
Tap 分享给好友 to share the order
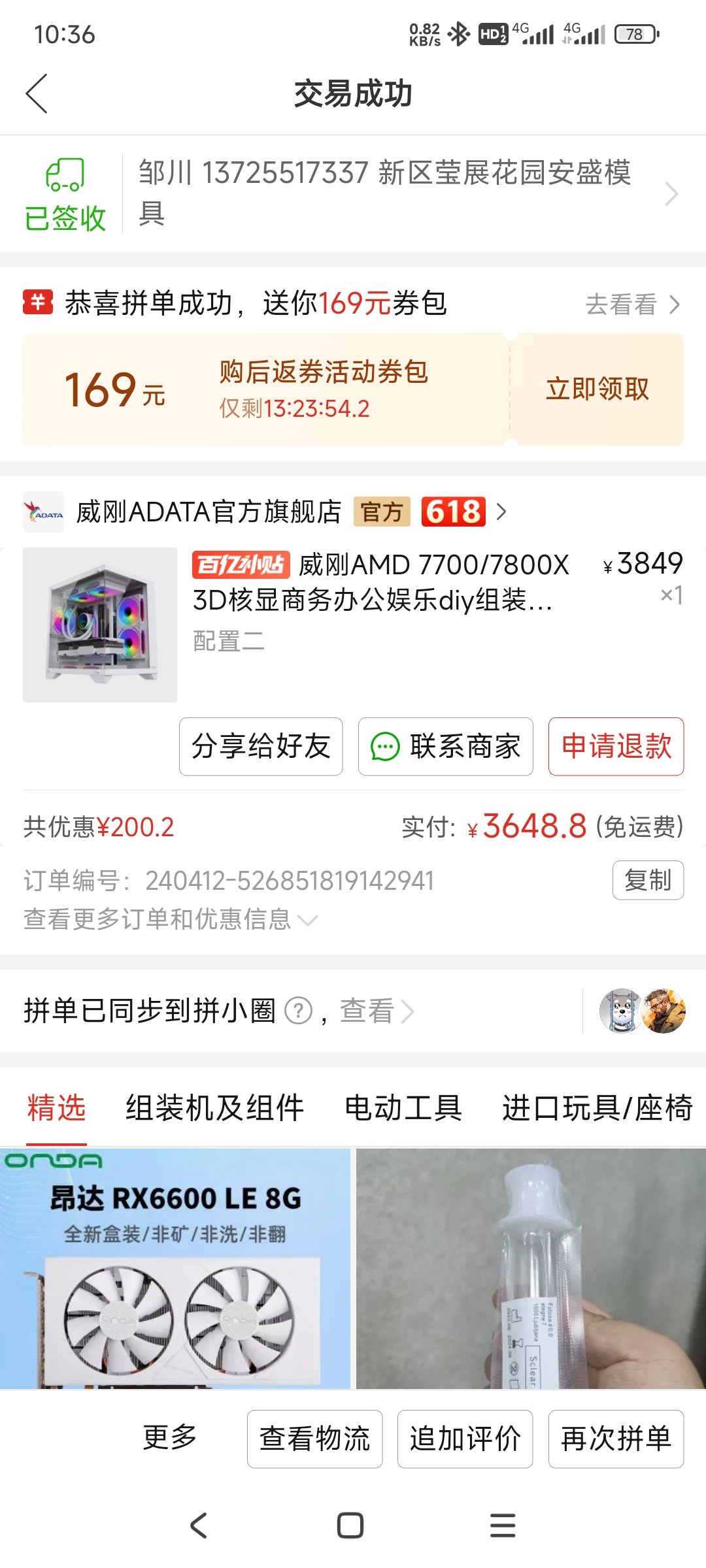point(261,746)
